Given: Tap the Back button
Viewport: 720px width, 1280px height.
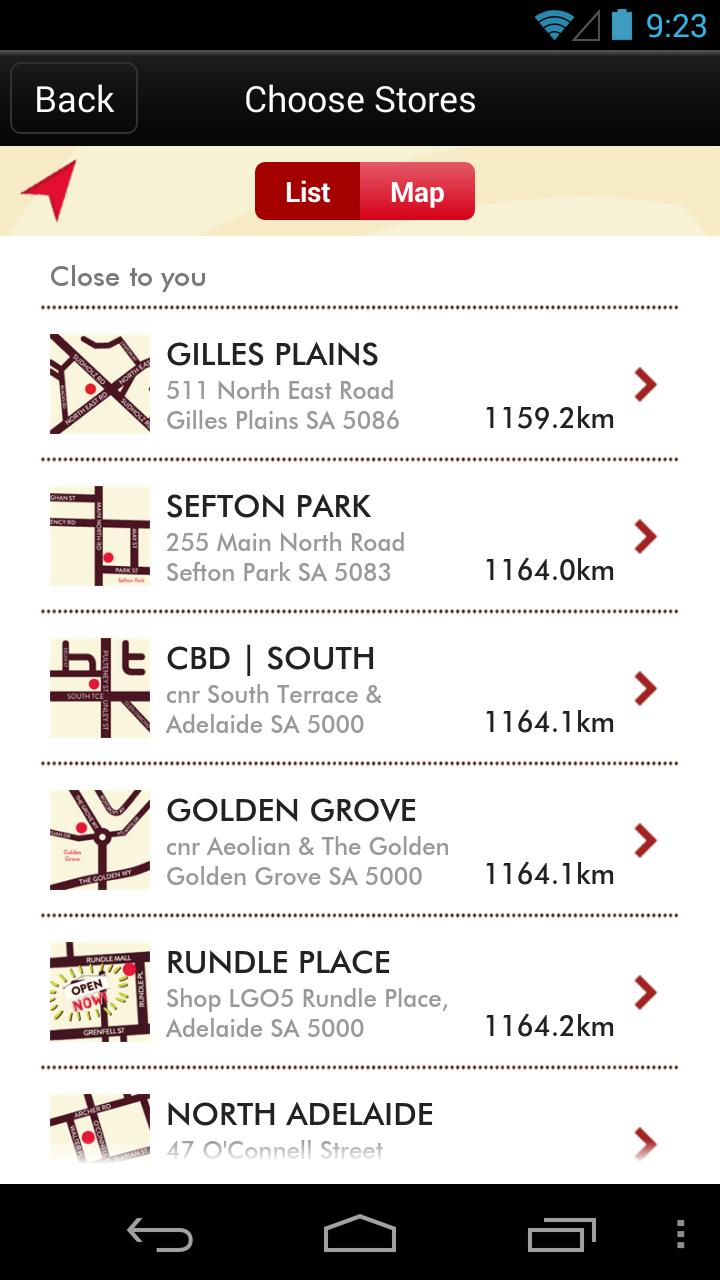Looking at the screenshot, I should click(74, 99).
